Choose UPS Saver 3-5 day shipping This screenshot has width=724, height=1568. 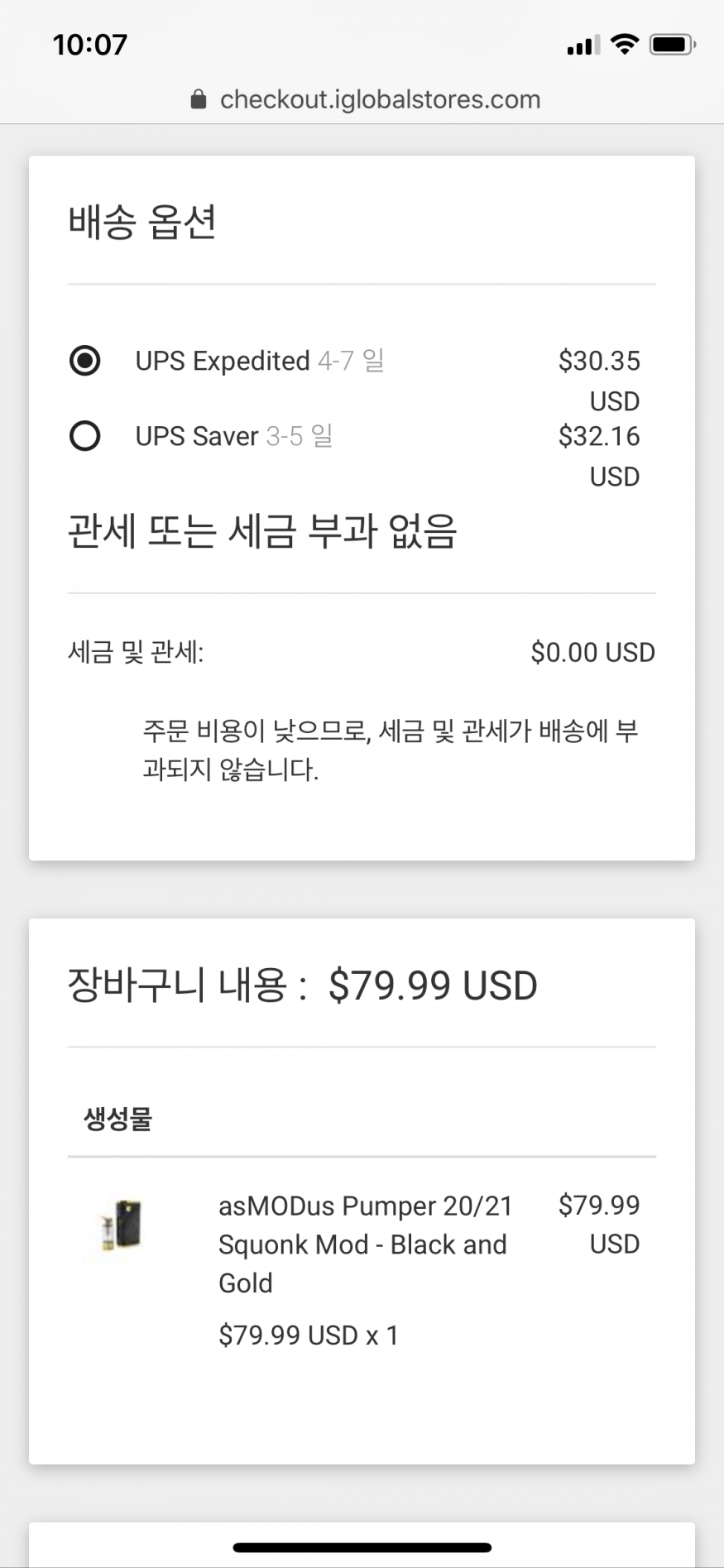[85, 436]
